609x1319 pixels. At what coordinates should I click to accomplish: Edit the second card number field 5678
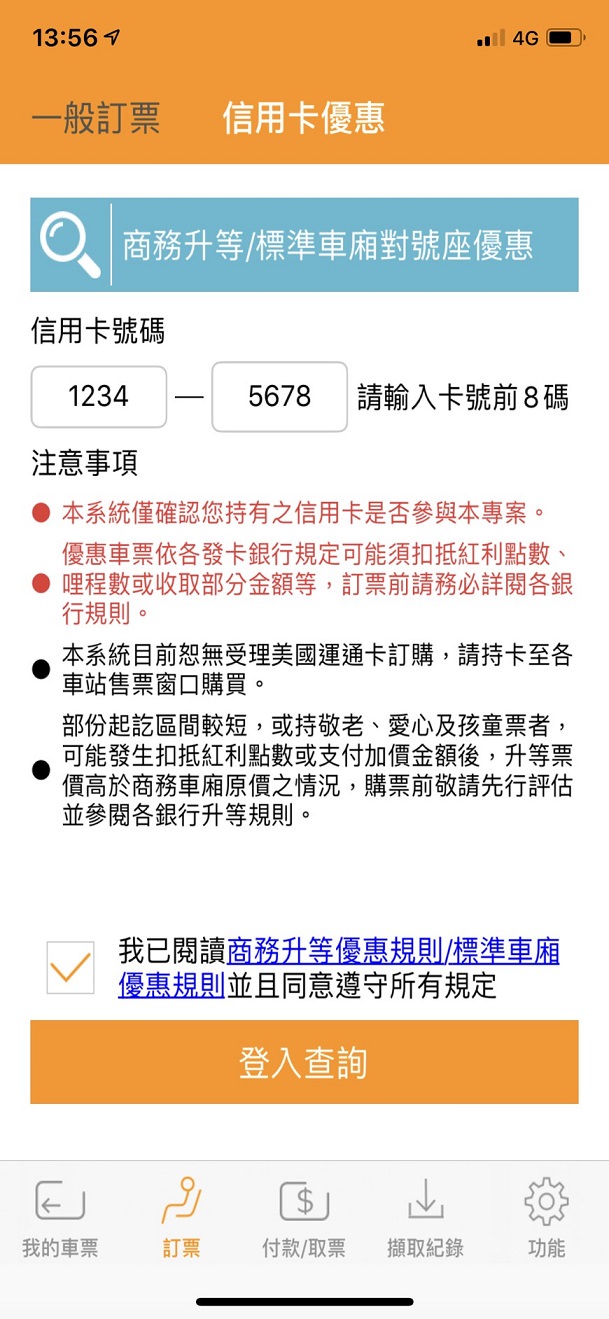280,397
